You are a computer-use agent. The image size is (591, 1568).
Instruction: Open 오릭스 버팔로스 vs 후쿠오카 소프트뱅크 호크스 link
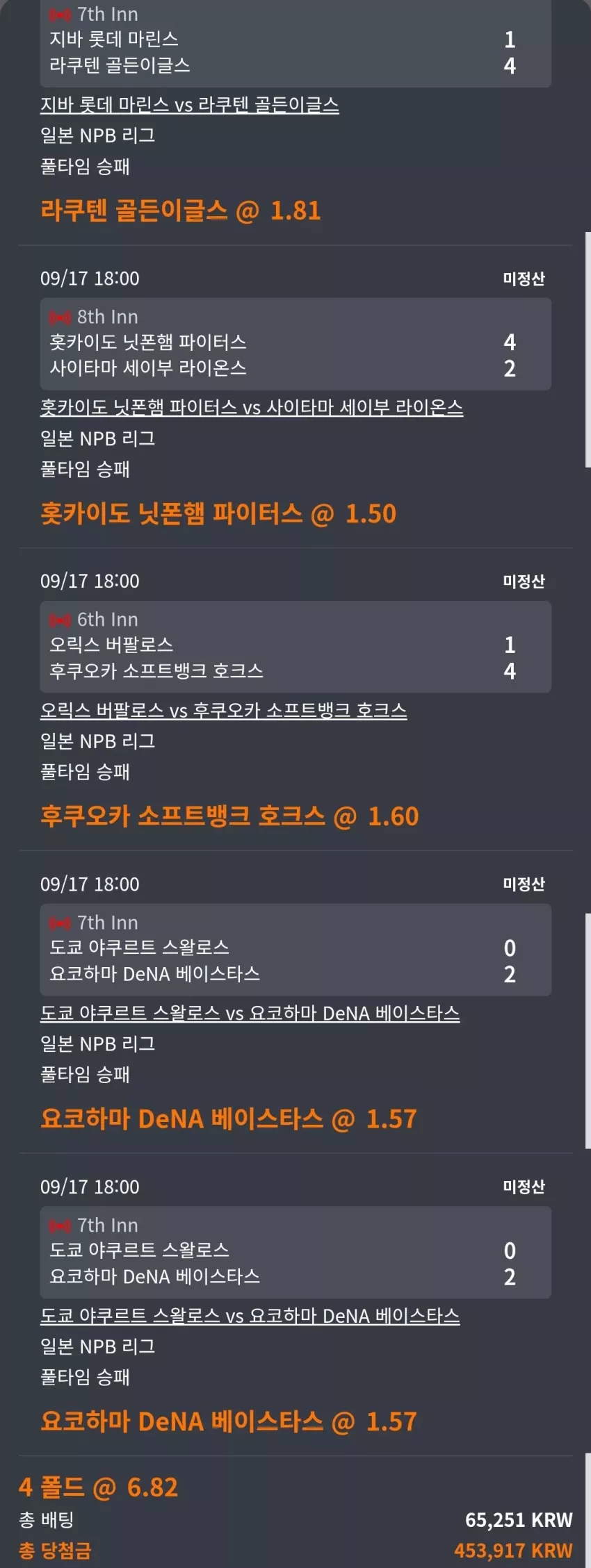[224, 711]
